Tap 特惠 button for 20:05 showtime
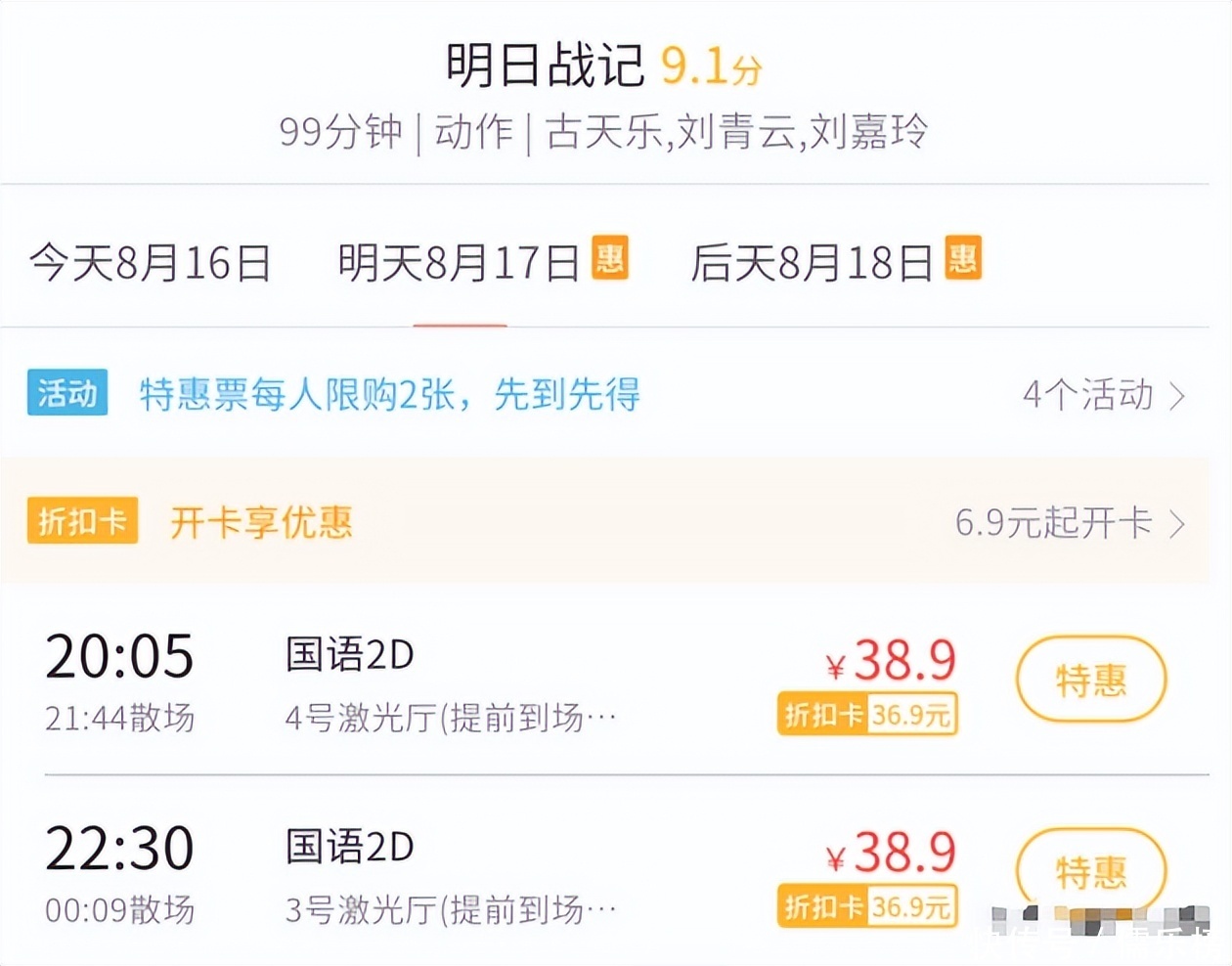This screenshot has height=966, width=1232. tap(1091, 680)
